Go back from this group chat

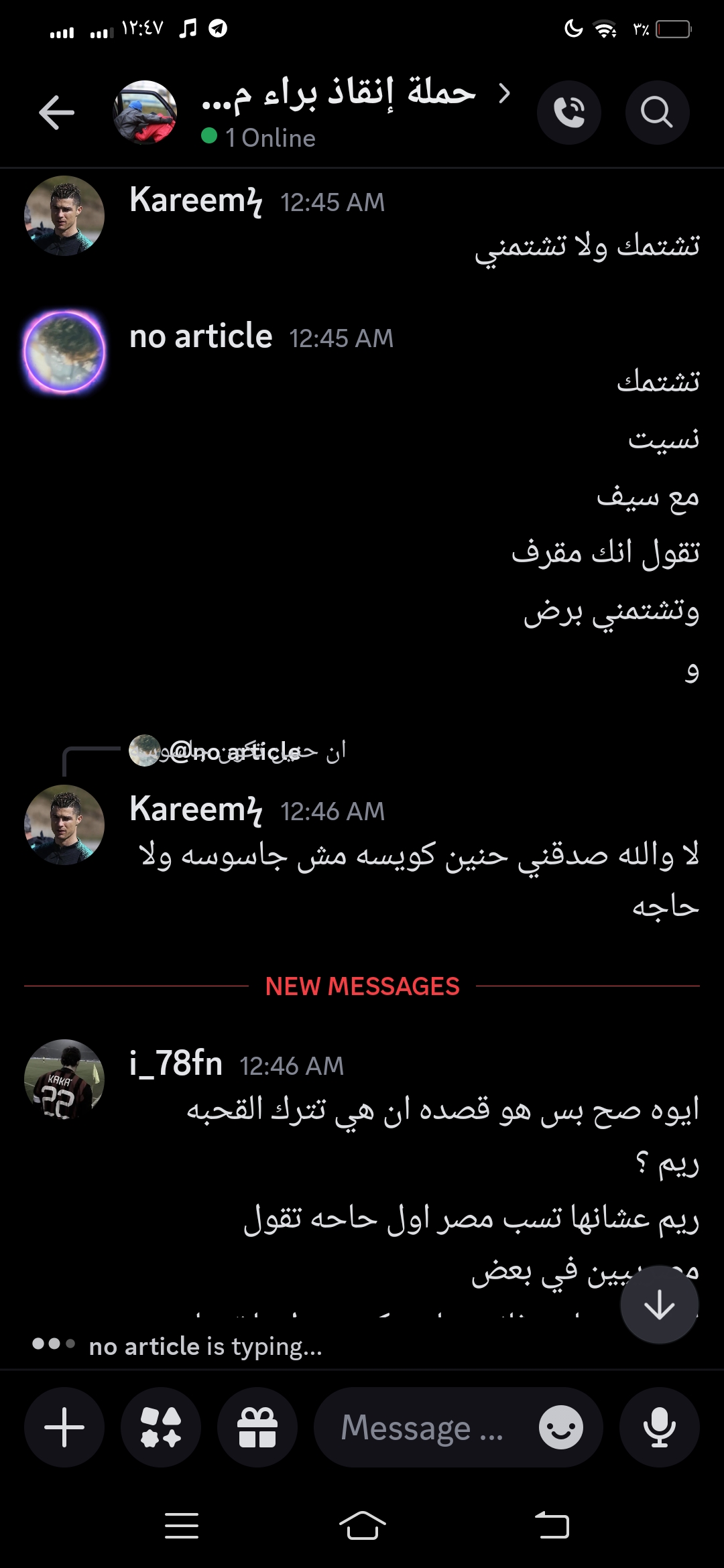pos(57,112)
